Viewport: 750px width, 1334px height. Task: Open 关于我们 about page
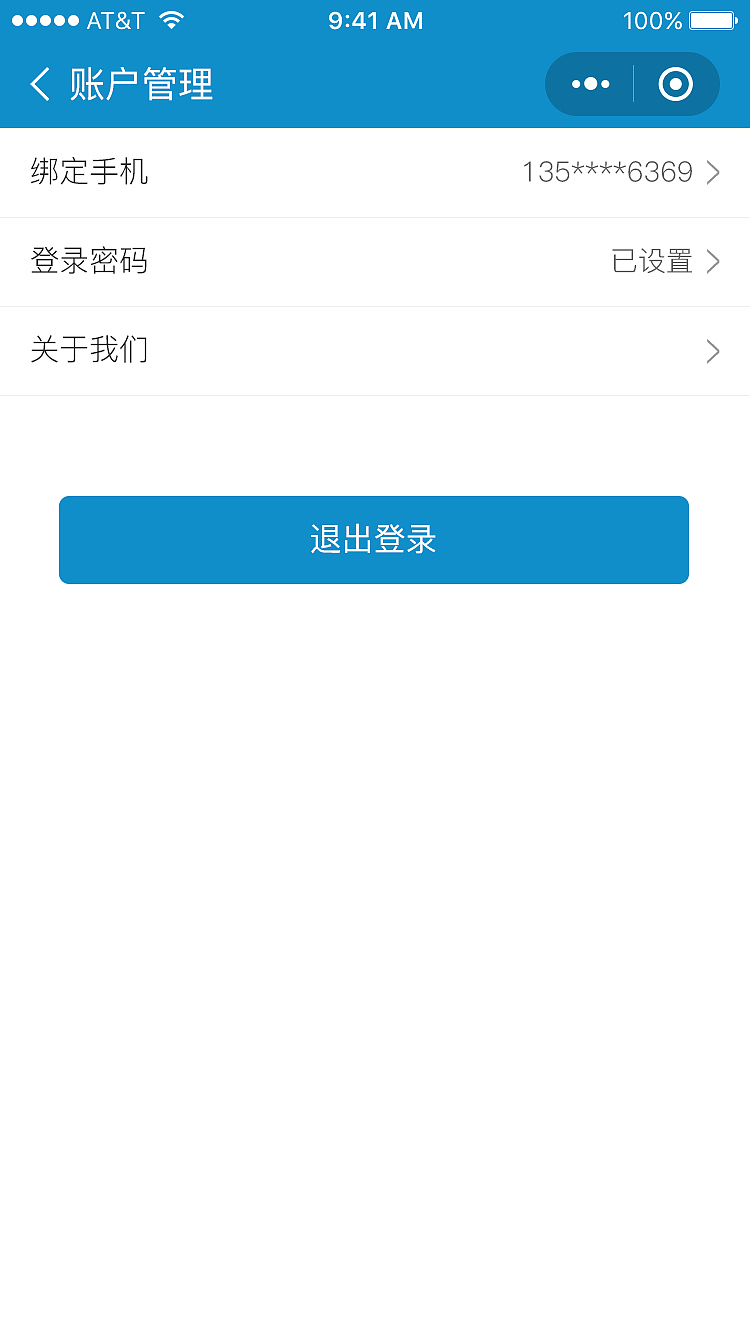[375, 351]
